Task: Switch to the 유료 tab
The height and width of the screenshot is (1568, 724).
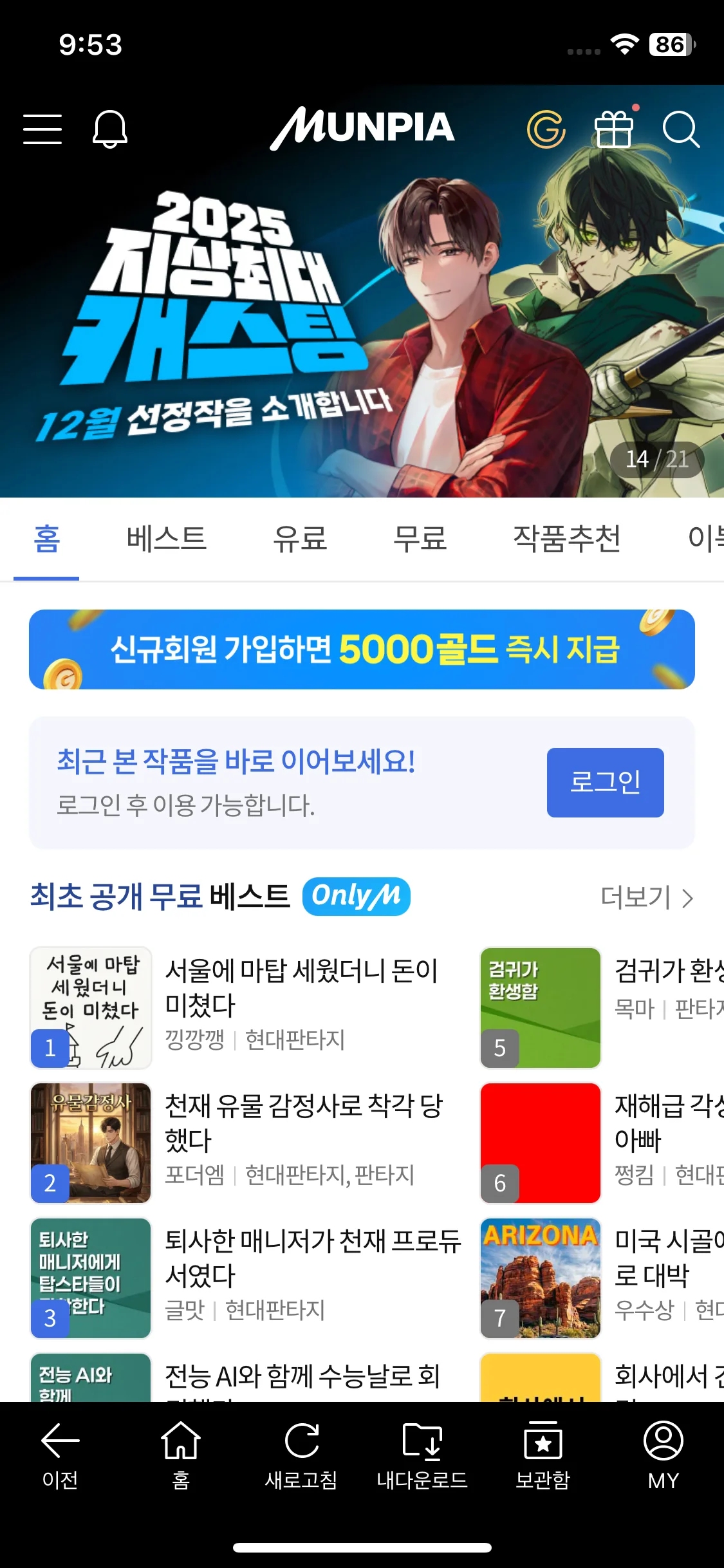Action: click(300, 539)
